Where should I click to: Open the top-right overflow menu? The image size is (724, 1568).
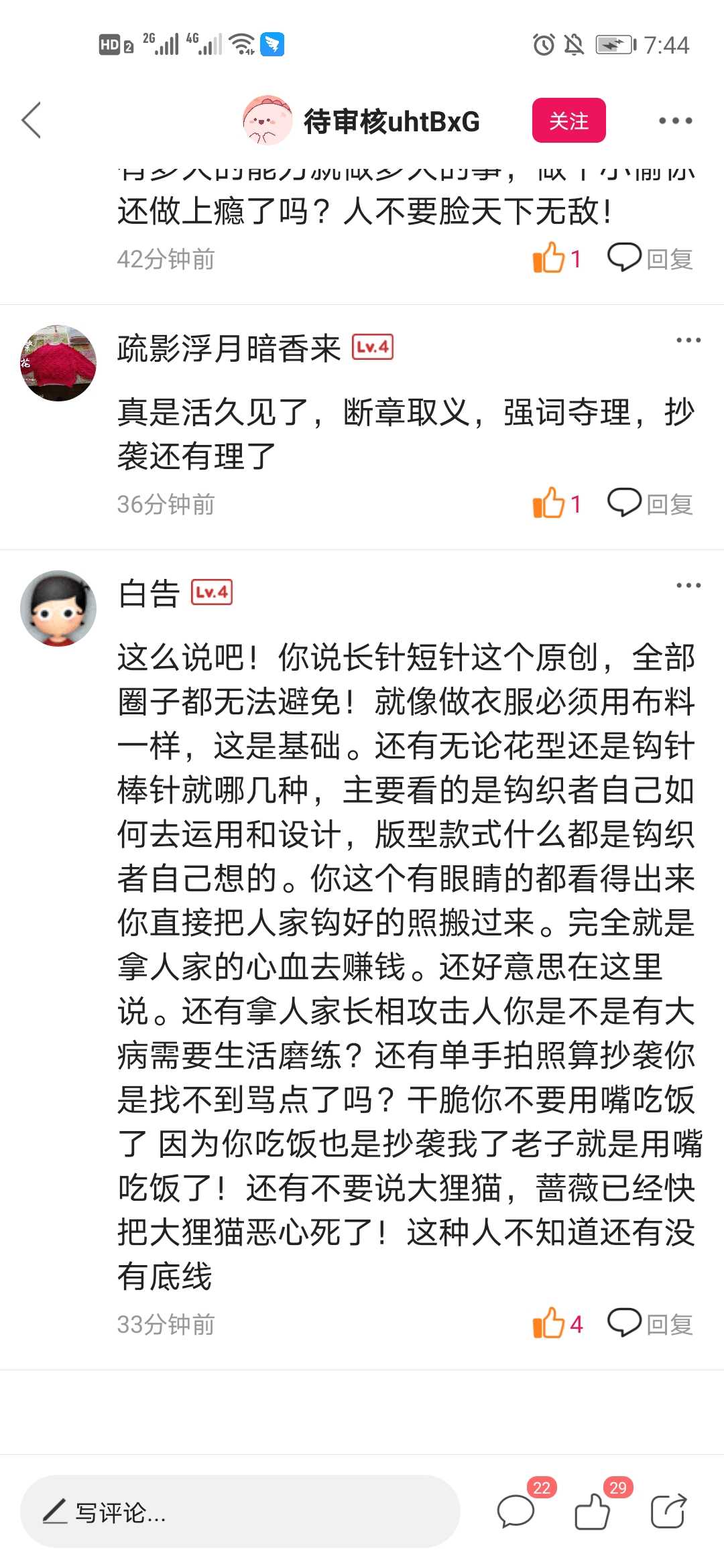(674, 121)
